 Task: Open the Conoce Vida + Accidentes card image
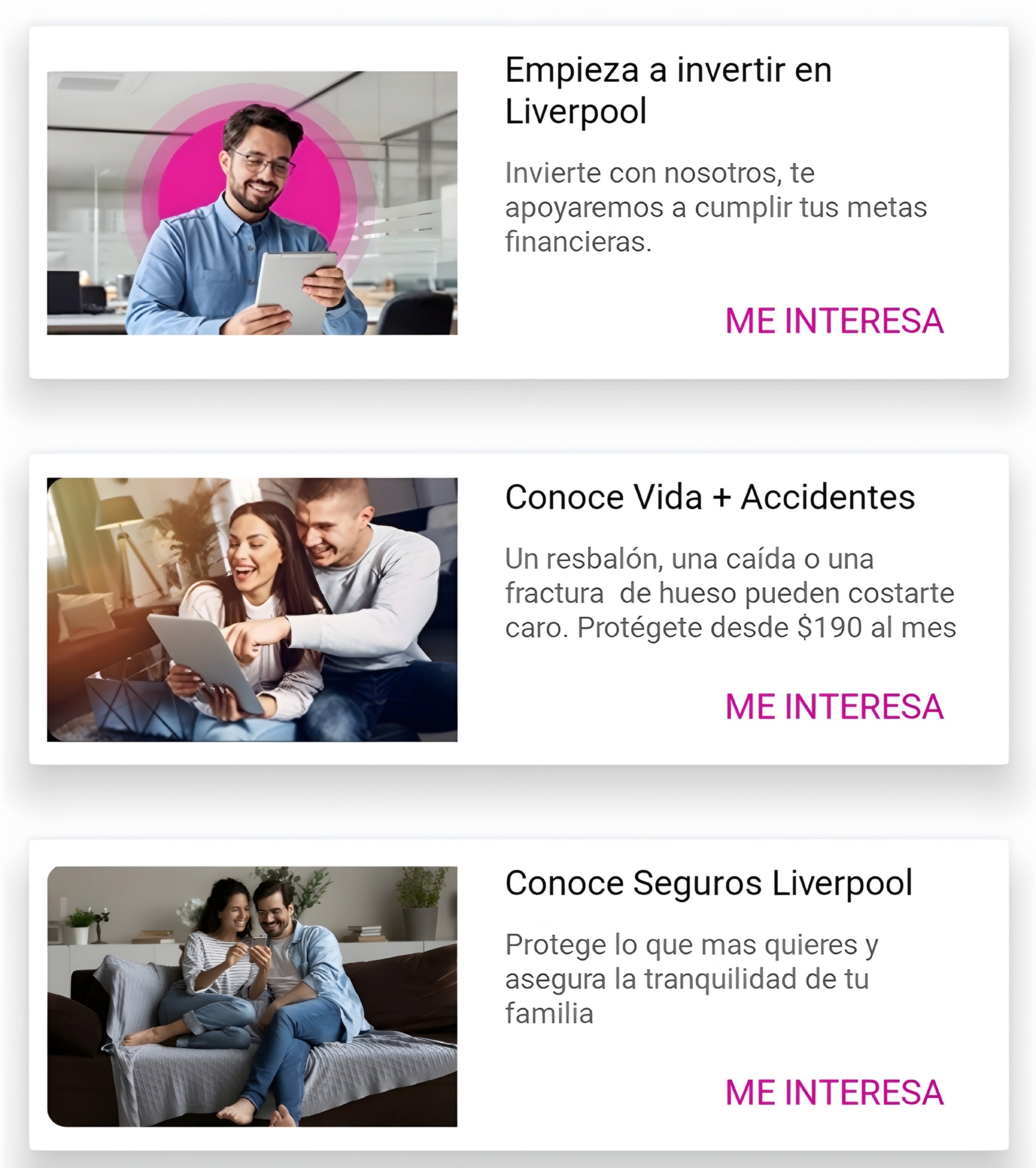click(252, 609)
